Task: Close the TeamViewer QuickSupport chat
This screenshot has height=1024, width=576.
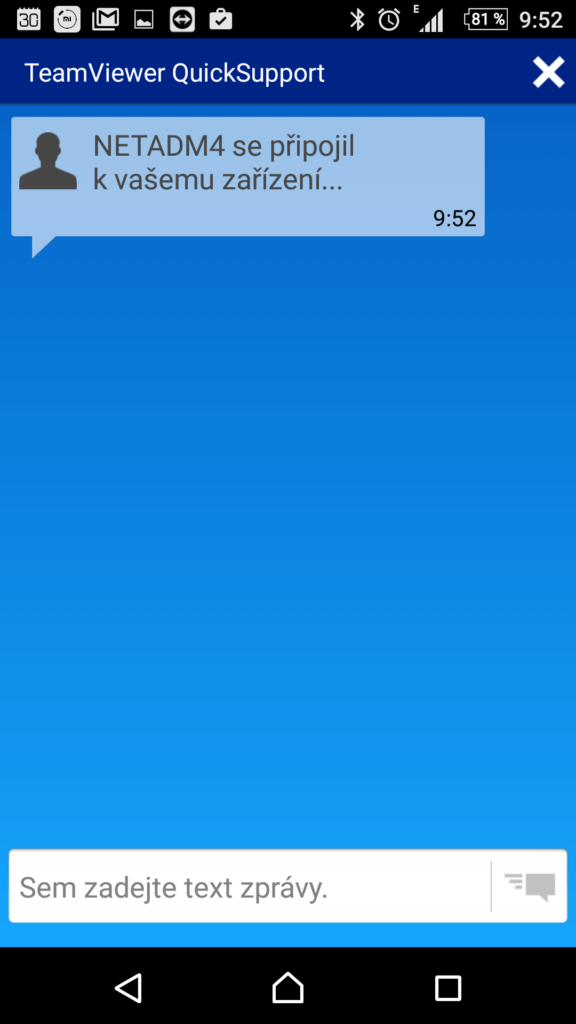Action: coord(548,72)
